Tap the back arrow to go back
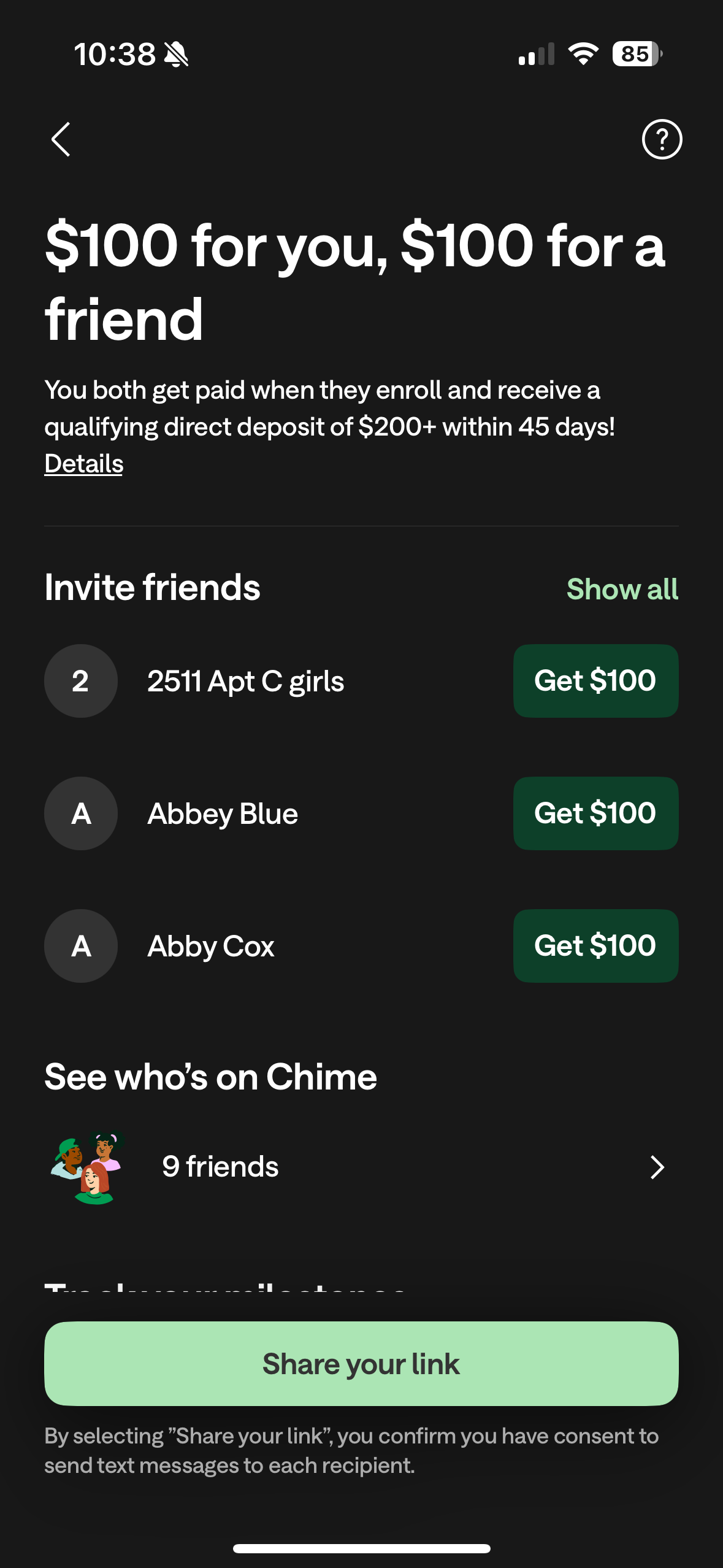This screenshot has height=1568, width=723. tap(61, 140)
